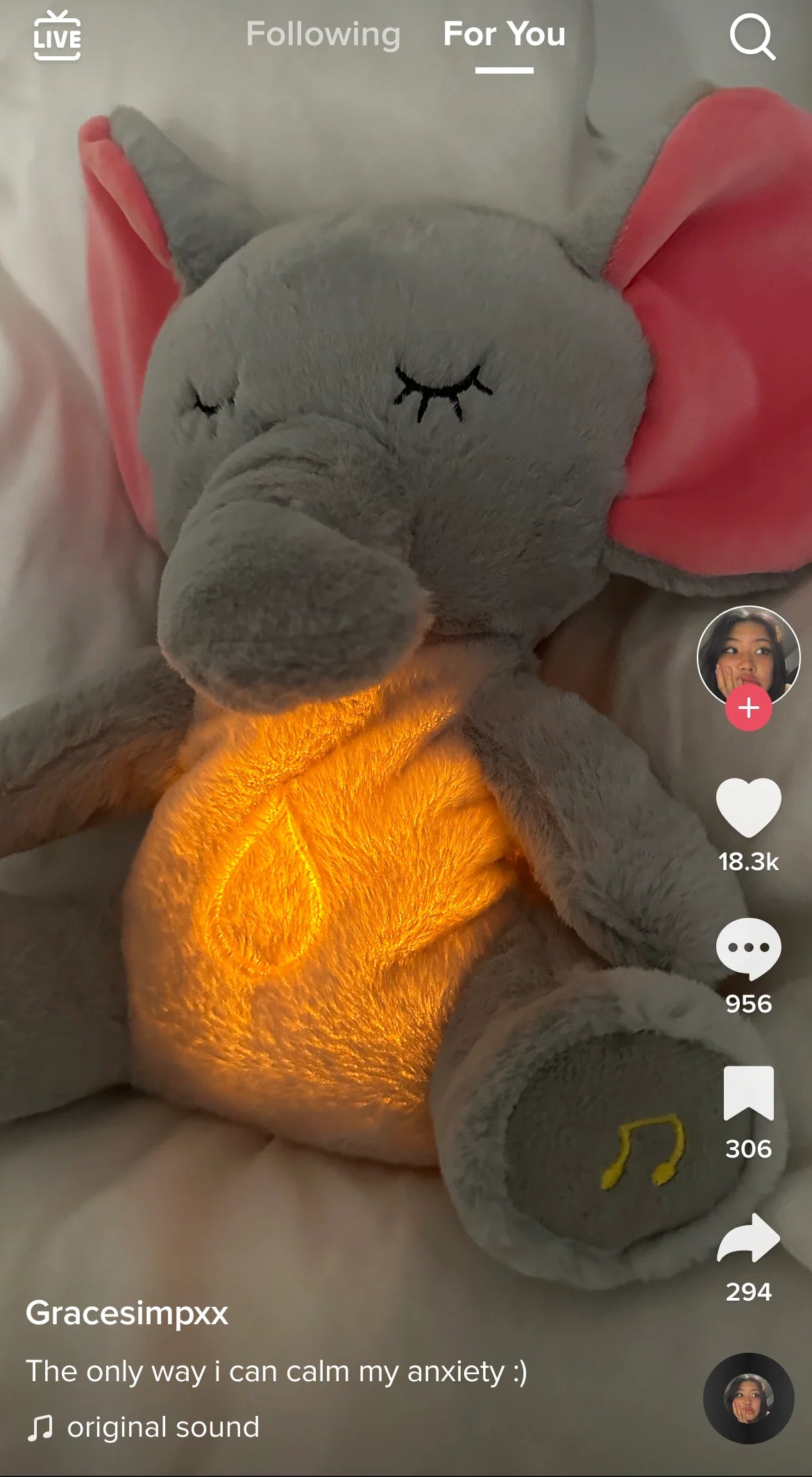Open the LIVE icon

(57, 36)
